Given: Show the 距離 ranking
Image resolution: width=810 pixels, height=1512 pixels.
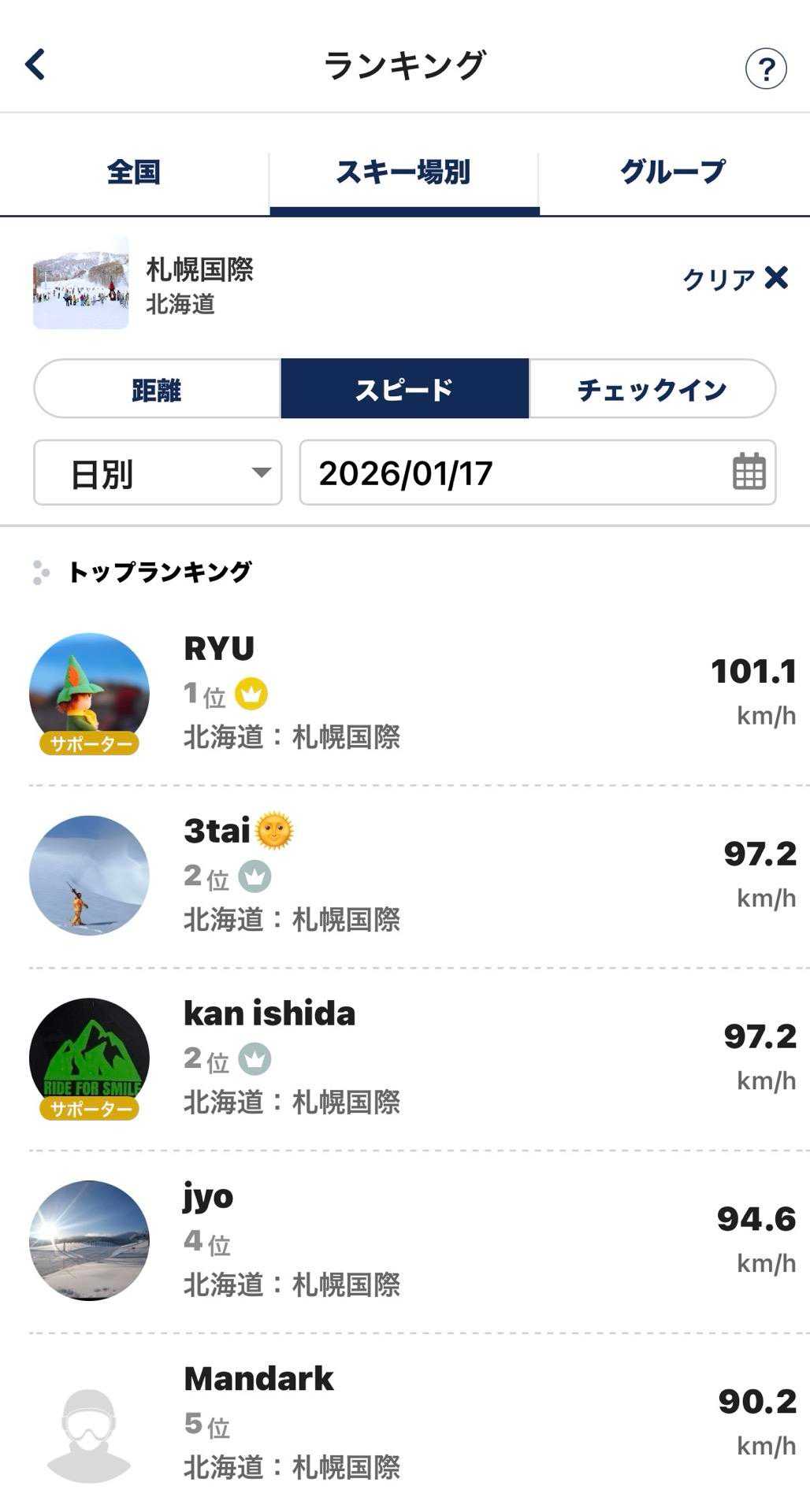Looking at the screenshot, I should (x=158, y=389).
